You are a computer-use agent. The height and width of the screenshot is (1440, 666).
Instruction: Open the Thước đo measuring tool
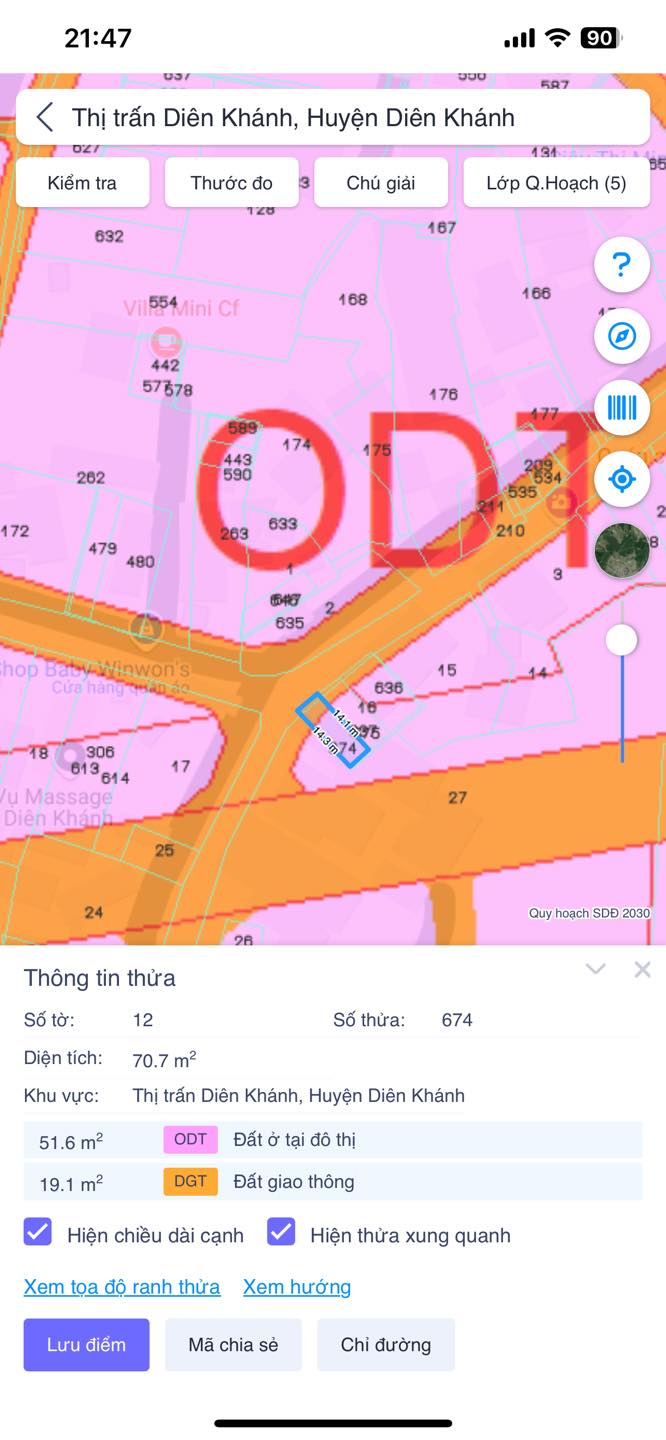point(231,183)
